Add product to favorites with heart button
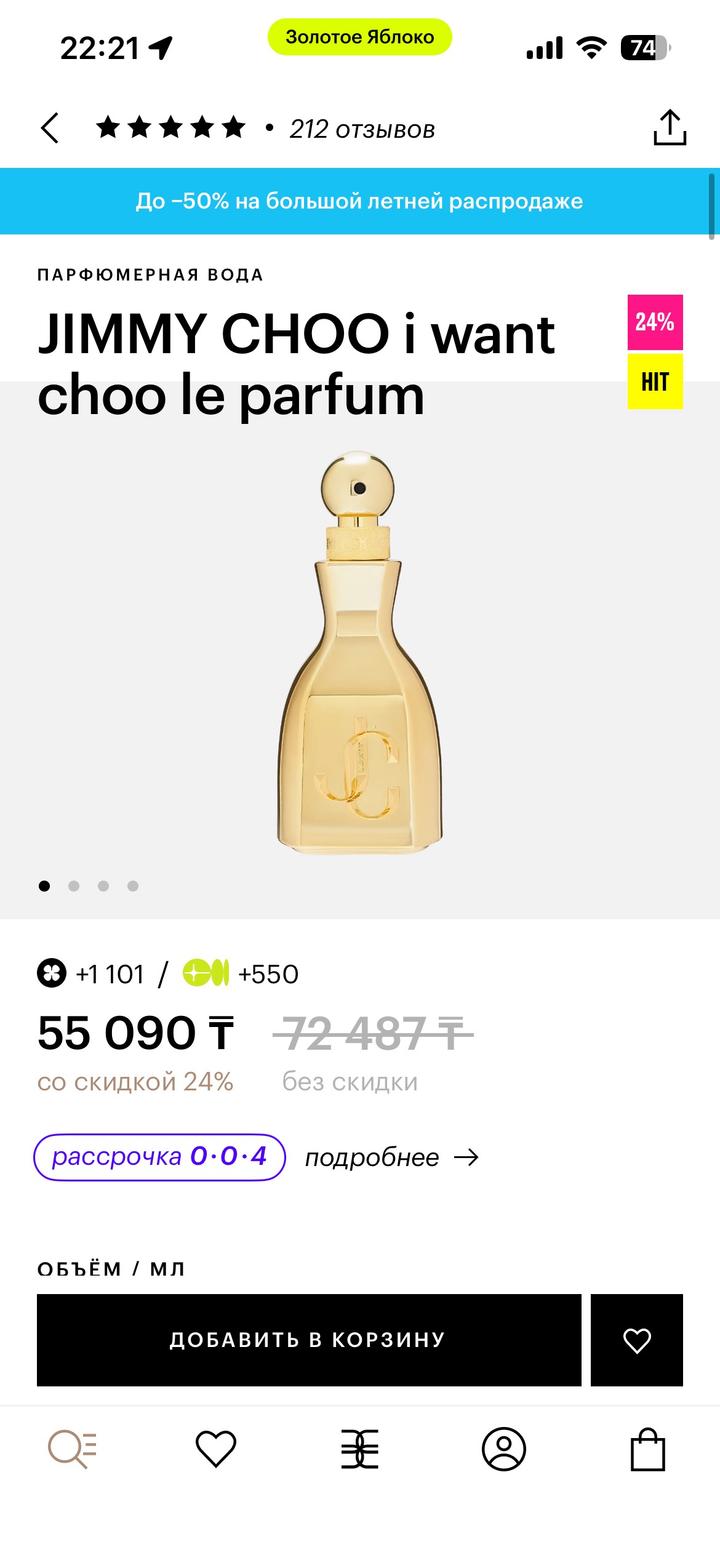720x1558 pixels. click(637, 1340)
